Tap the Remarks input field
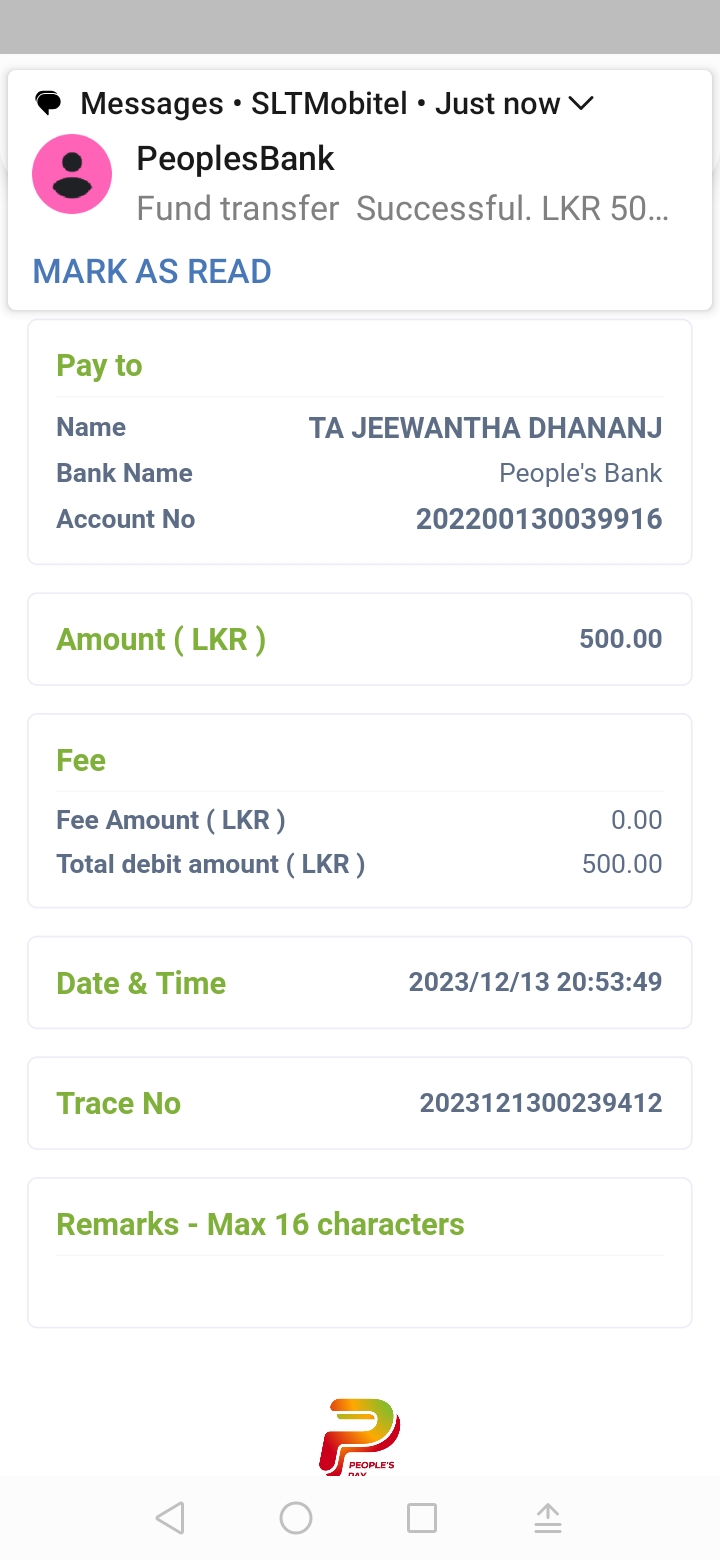 [x=360, y=1288]
